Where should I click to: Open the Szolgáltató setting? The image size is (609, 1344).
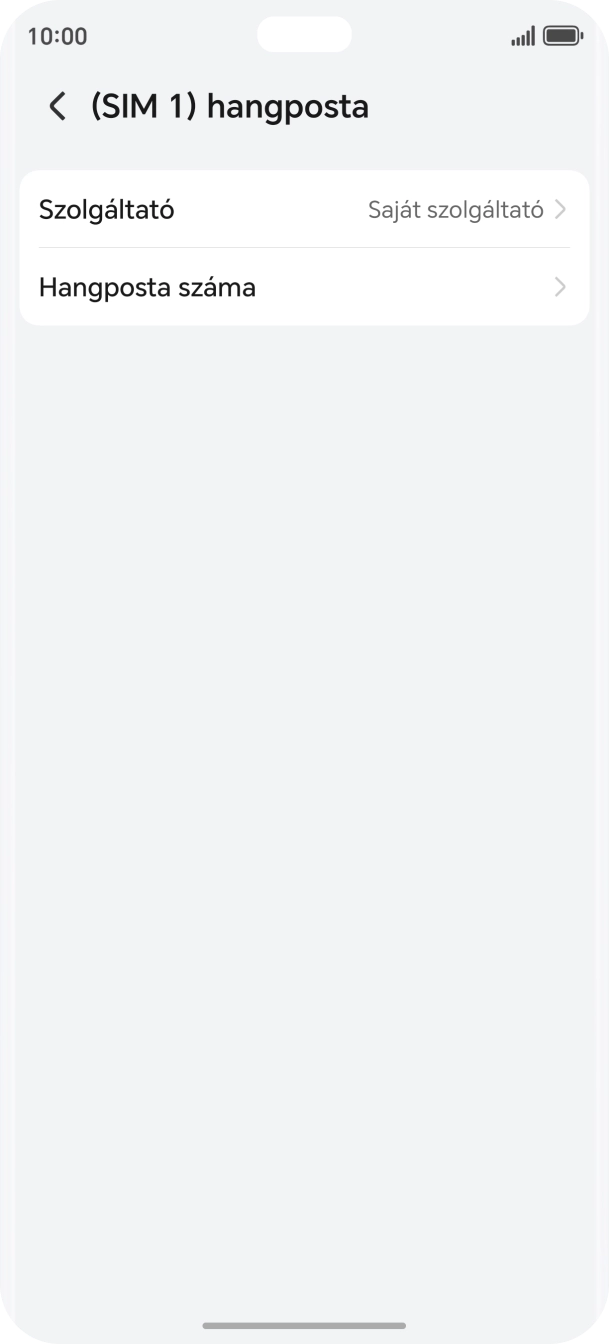point(303,210)
